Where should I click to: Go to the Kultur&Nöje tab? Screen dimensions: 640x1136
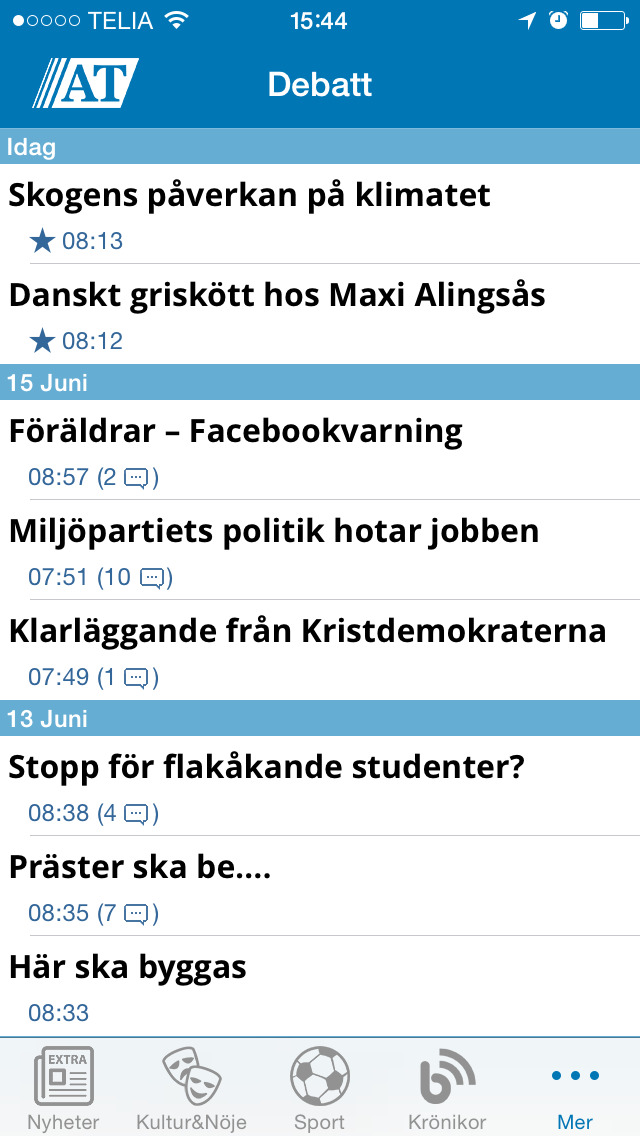point(191,1087)
